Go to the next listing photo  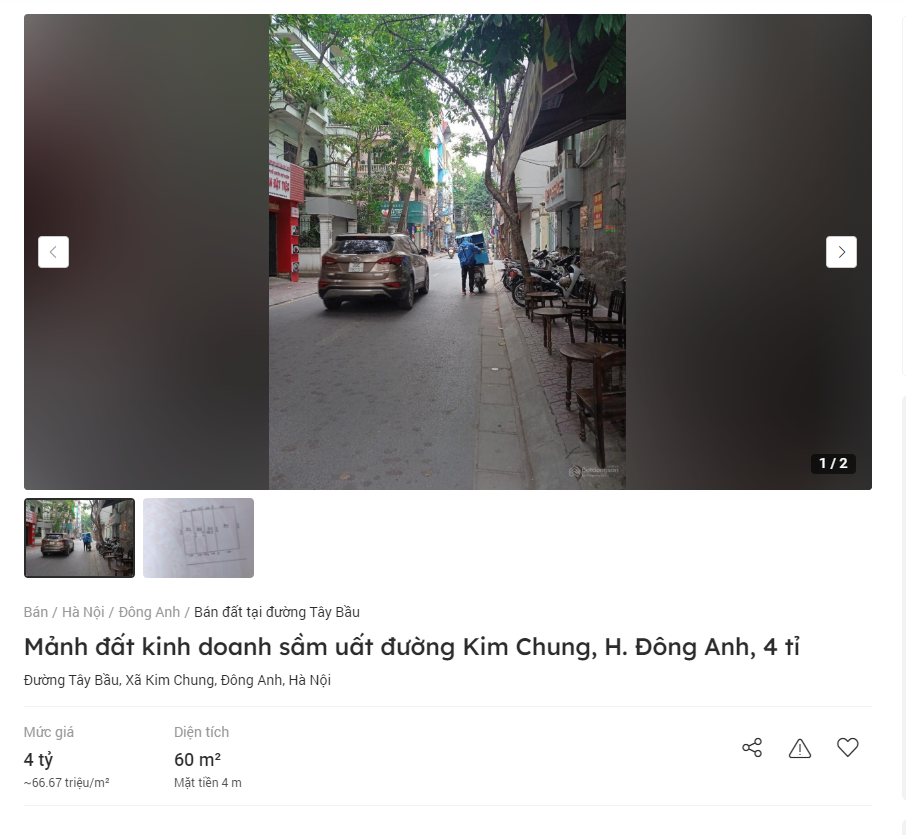(841, 252)
